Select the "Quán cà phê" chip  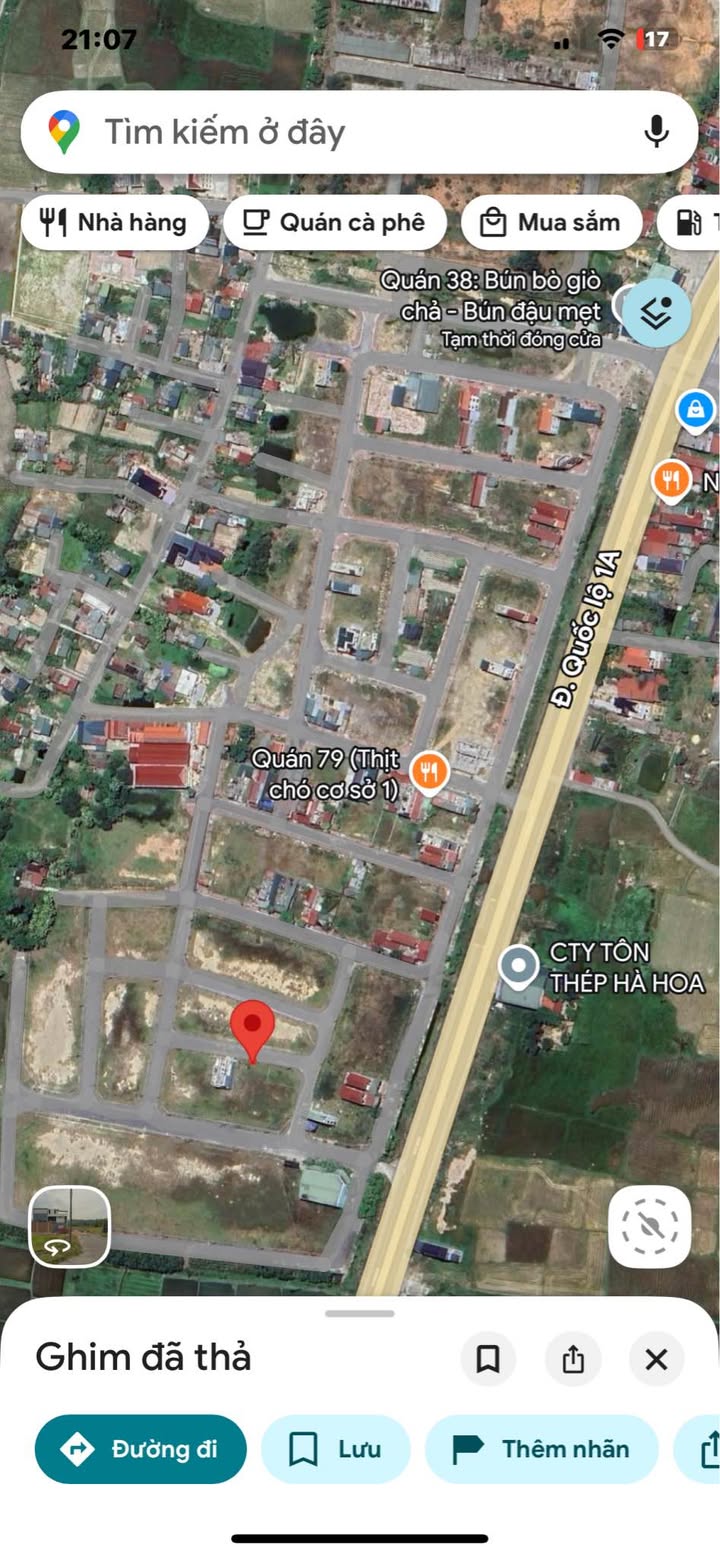pyautogui.click(x=335, y=223)
